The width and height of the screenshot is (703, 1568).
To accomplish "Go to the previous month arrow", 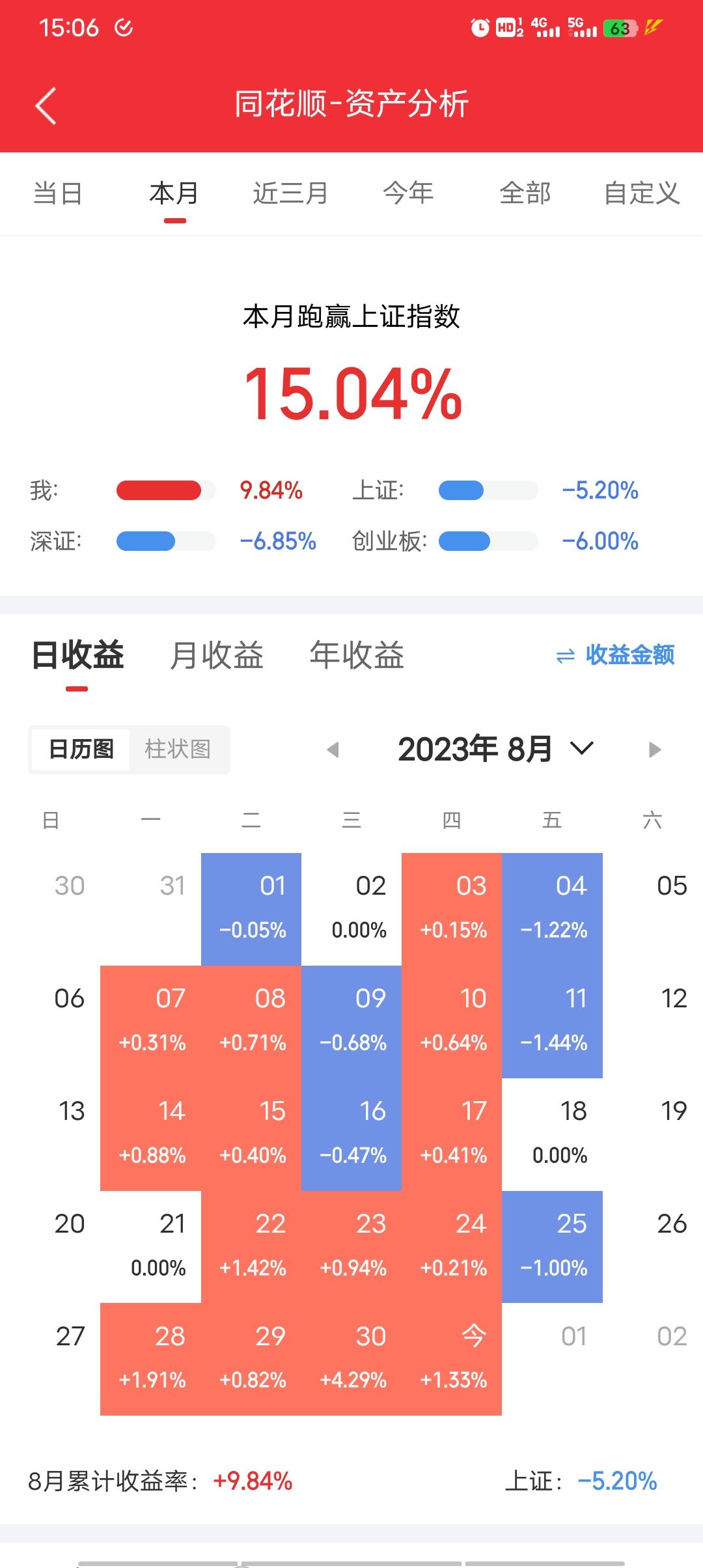I will pos(333,749).
